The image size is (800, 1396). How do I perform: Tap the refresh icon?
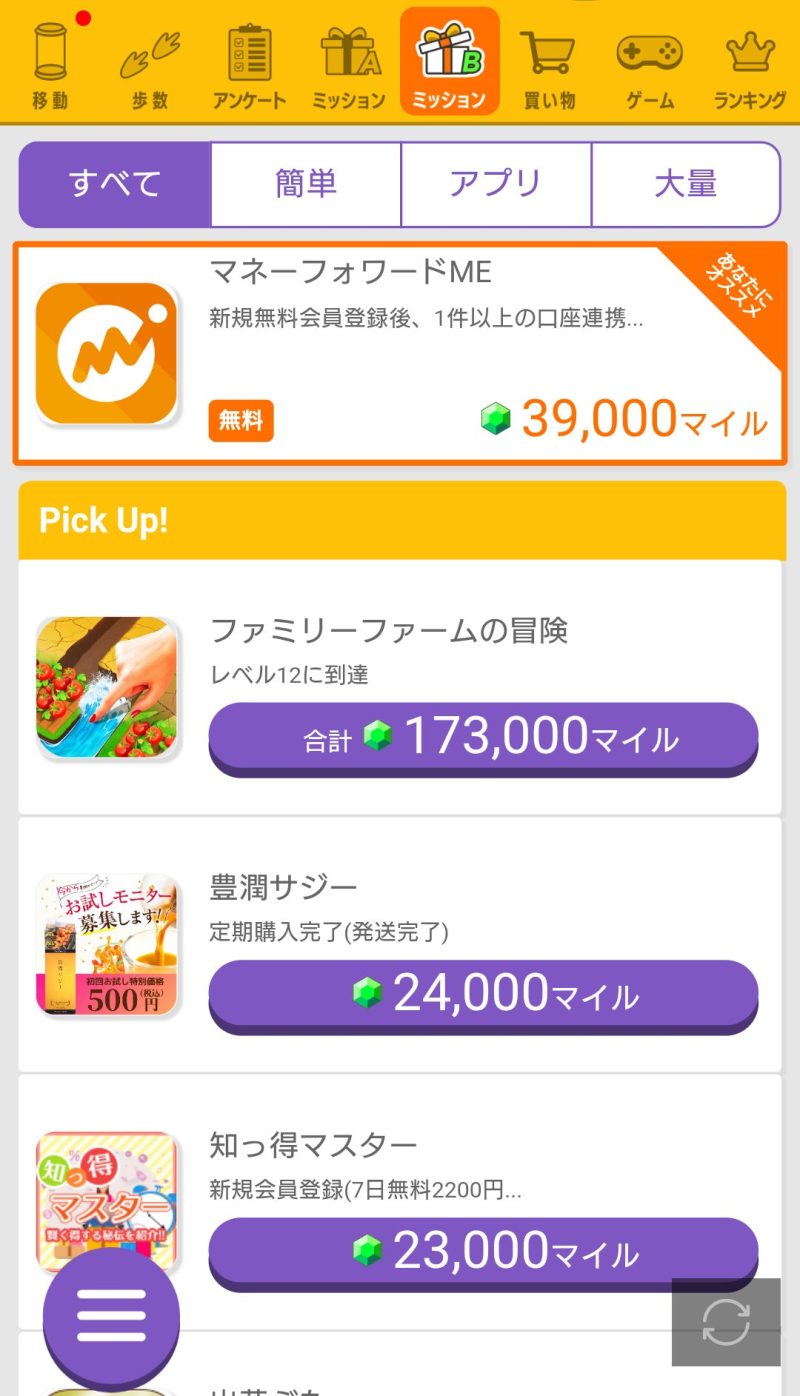[x=726, y=1322]
